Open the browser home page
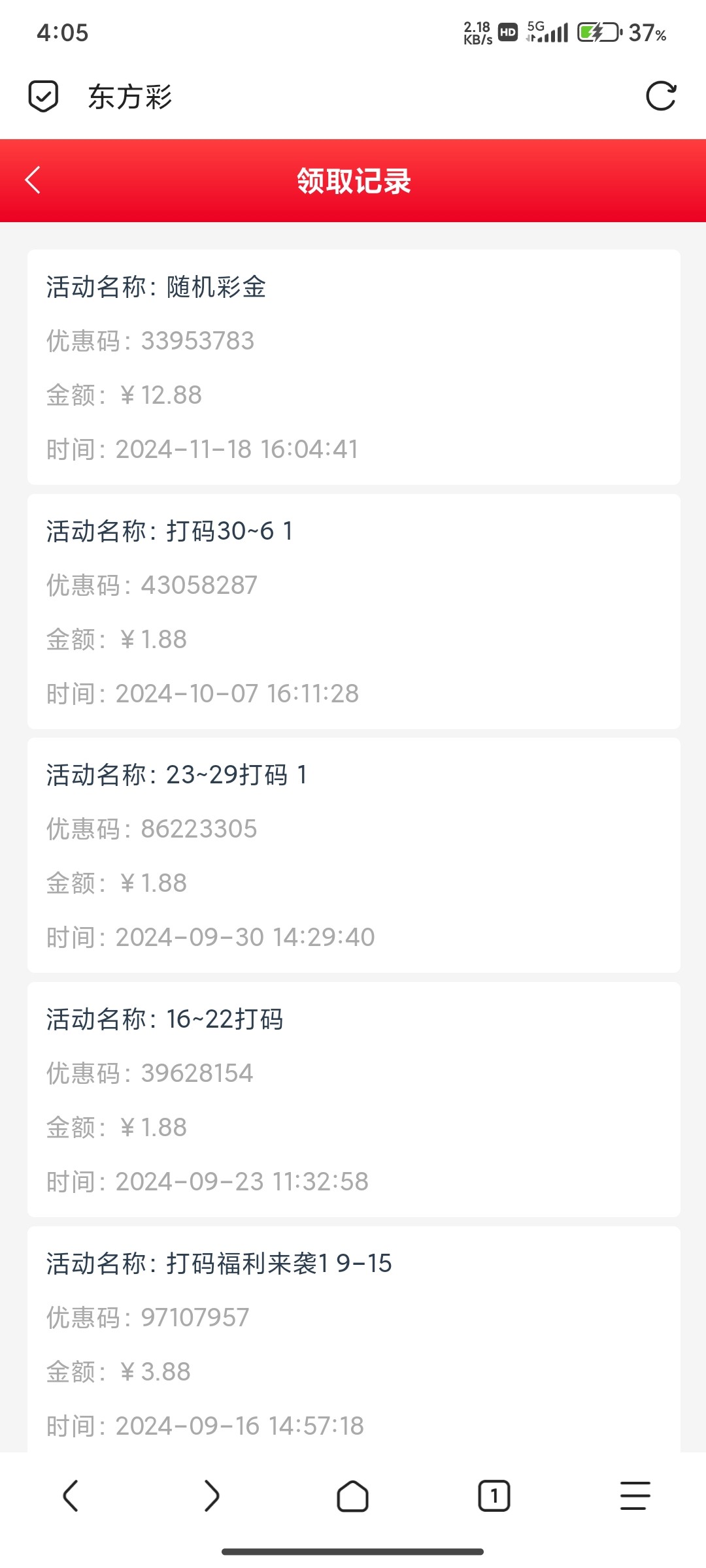Image resolution: width=706 pixels, height=1568 pixels. pos(353,1495)
